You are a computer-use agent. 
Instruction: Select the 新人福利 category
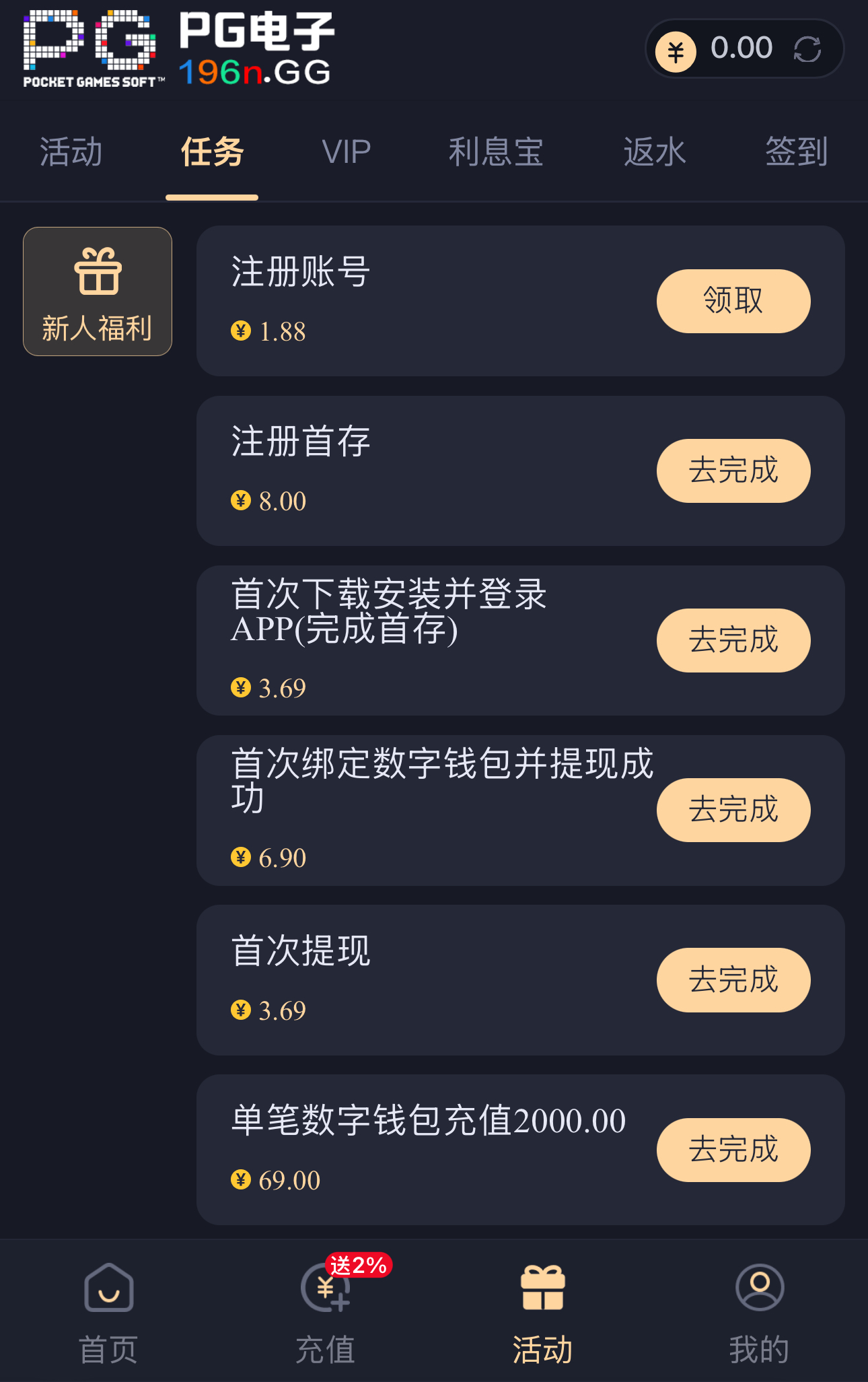98,291
